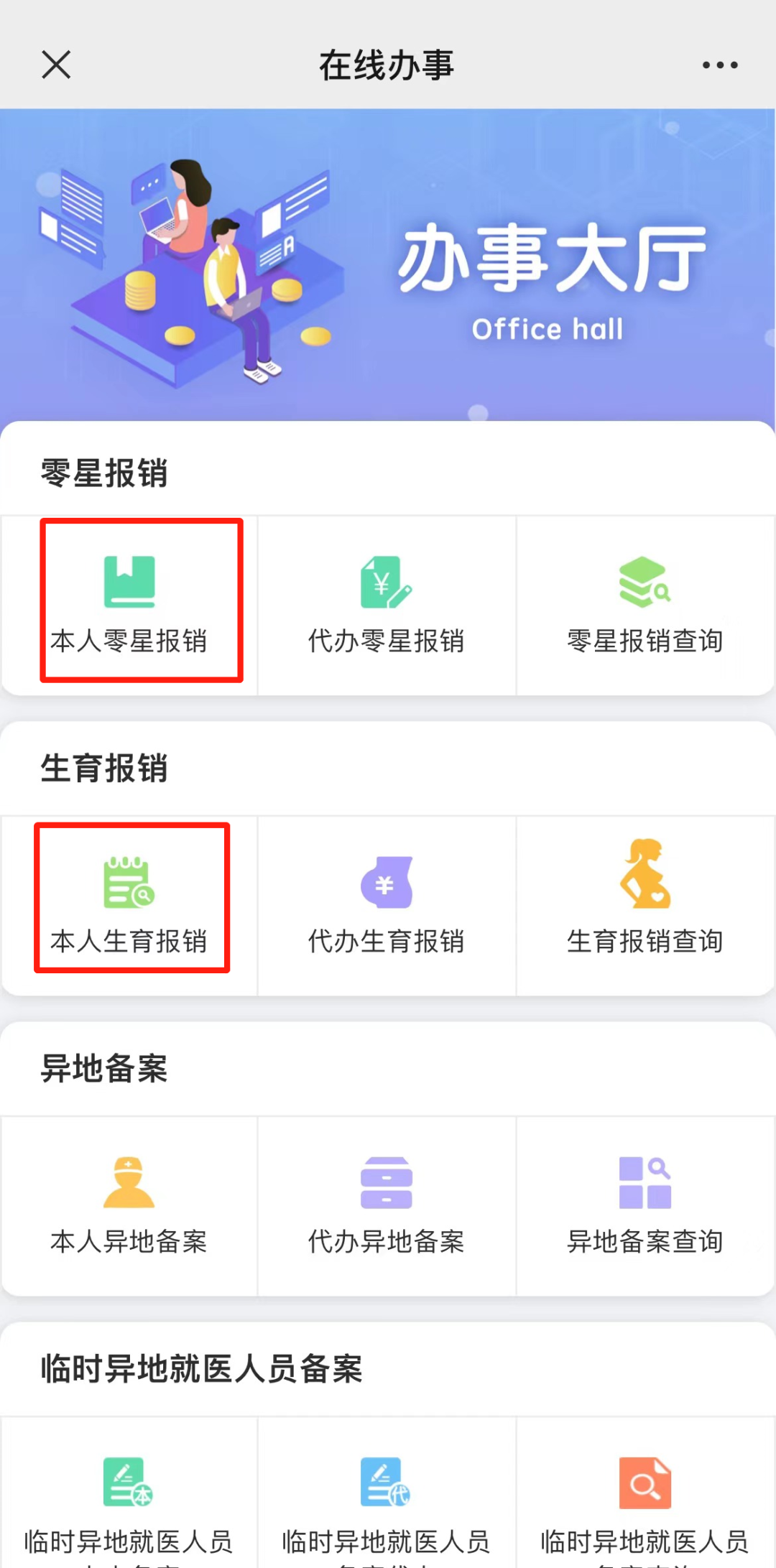Viewport: 776px width, 1568px height.
Task: Open 零星报销查询
Action: click(x=645, y=605)
